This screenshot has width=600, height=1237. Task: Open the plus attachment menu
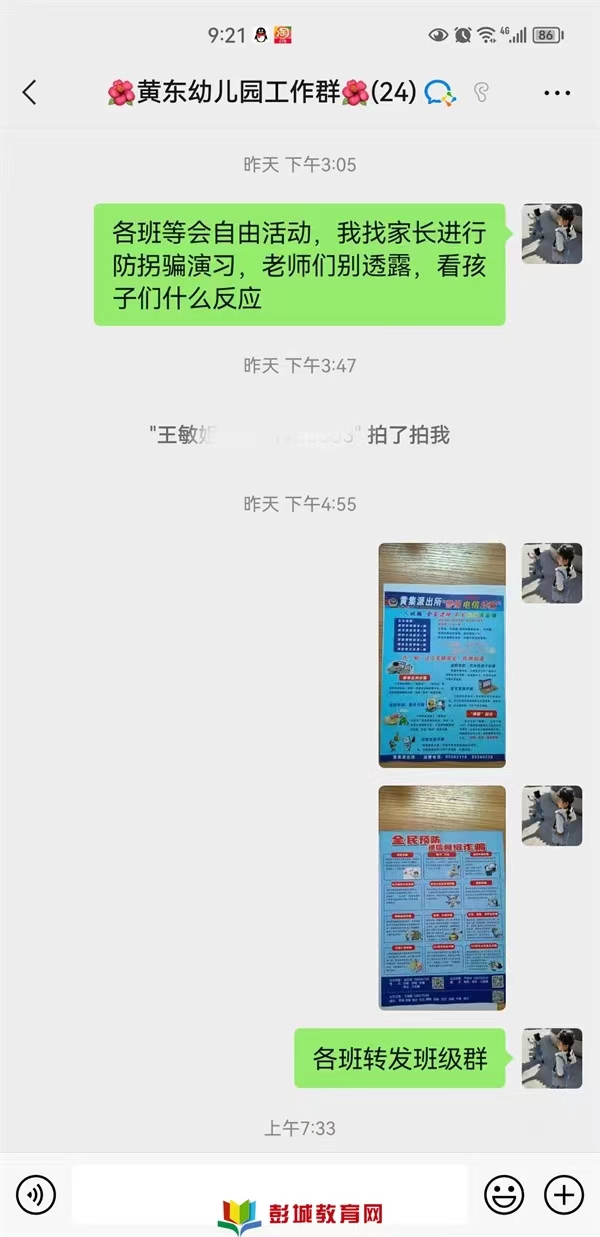563,1193
